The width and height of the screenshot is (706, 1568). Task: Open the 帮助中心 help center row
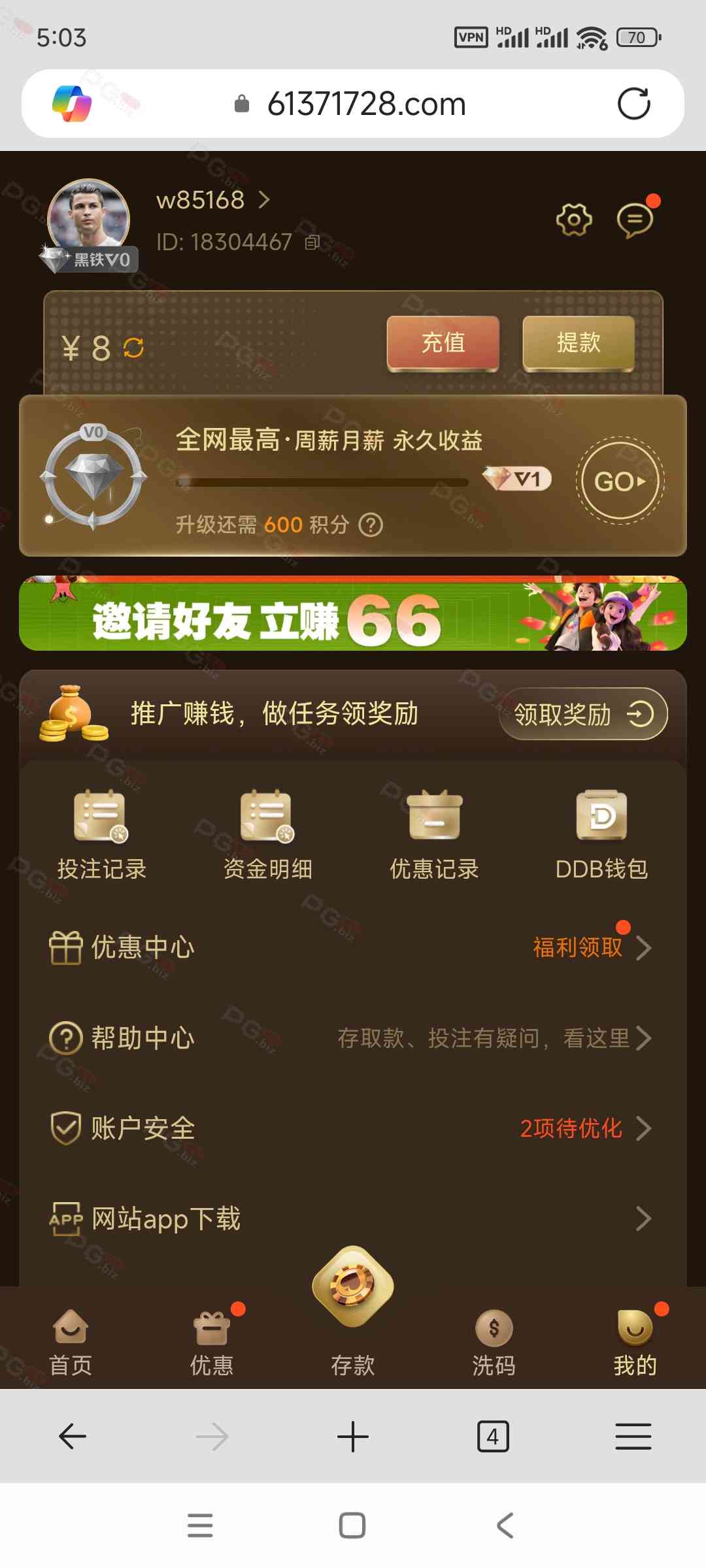point(353,1038)
